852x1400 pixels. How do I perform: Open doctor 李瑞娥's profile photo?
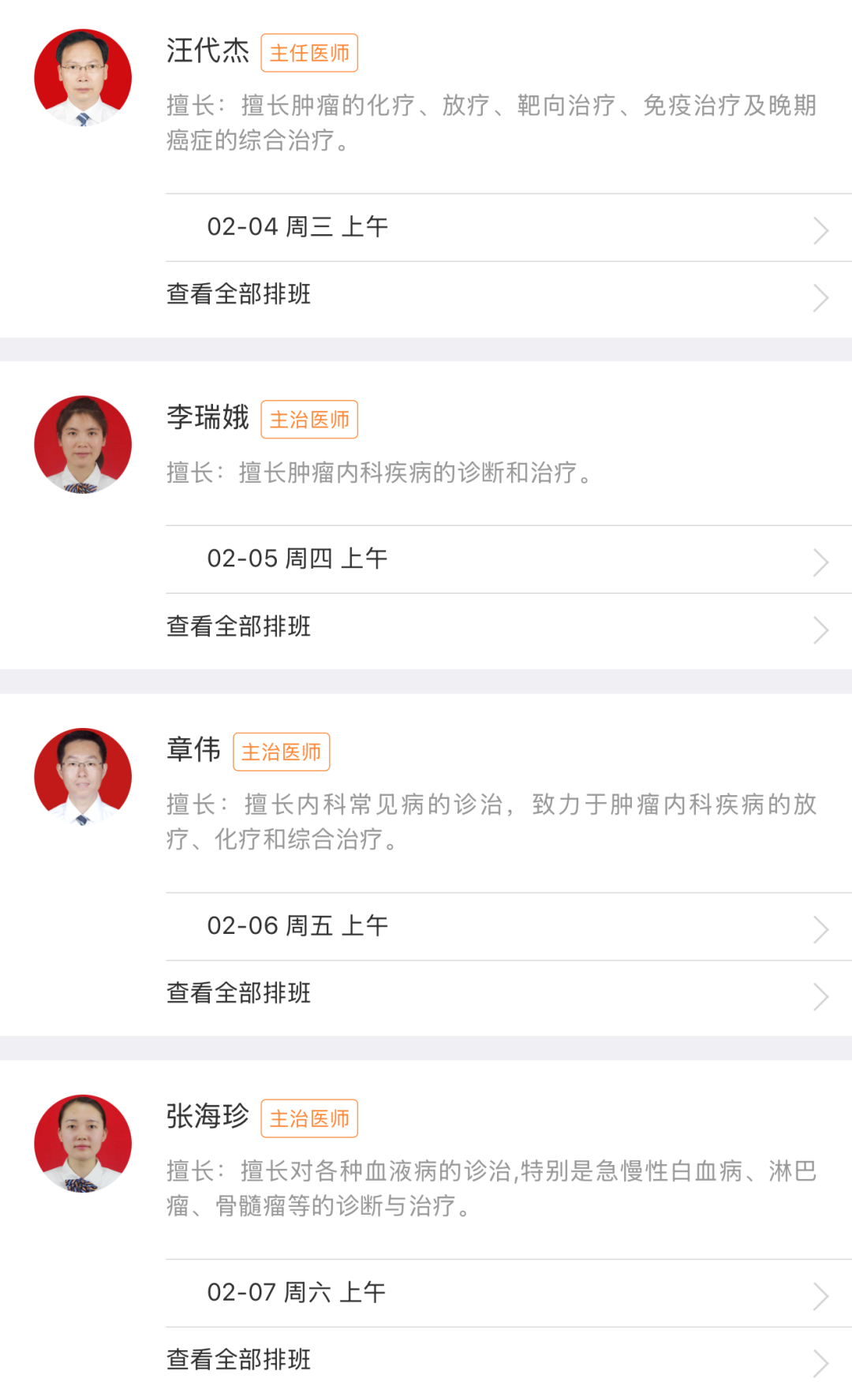[x=83, y=445]
